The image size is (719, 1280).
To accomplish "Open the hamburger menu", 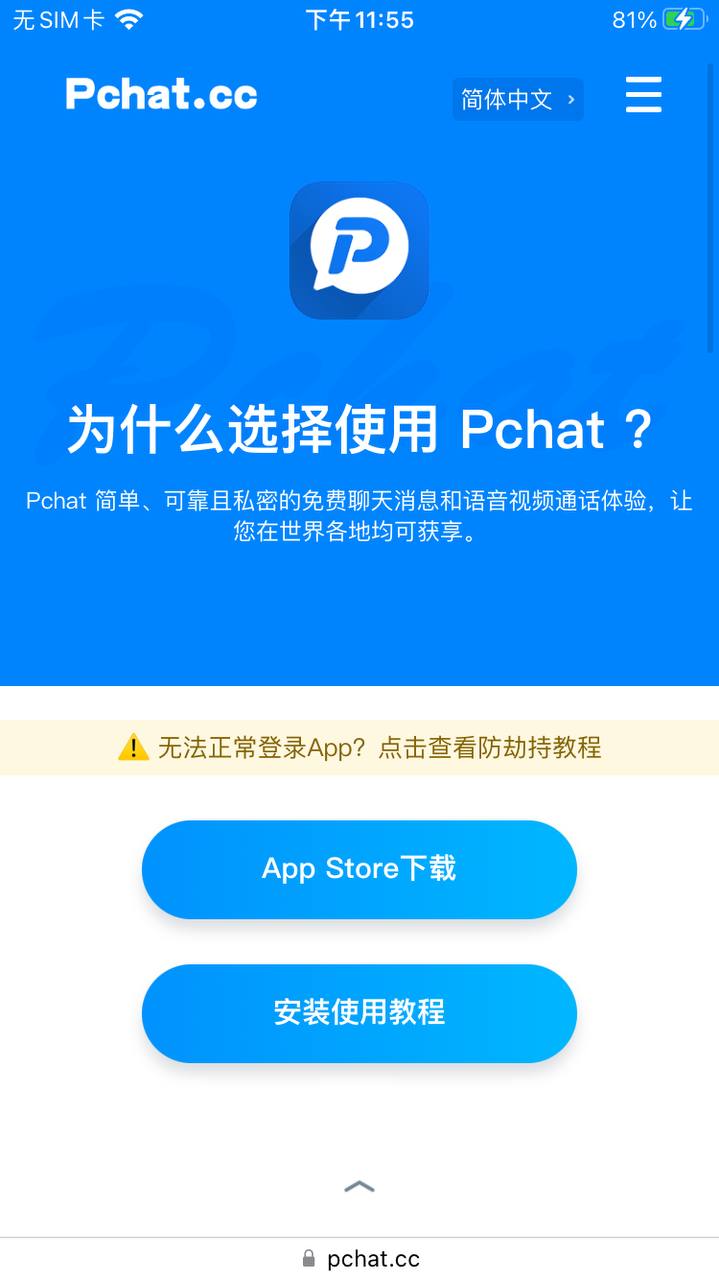I will click(643, 95).
